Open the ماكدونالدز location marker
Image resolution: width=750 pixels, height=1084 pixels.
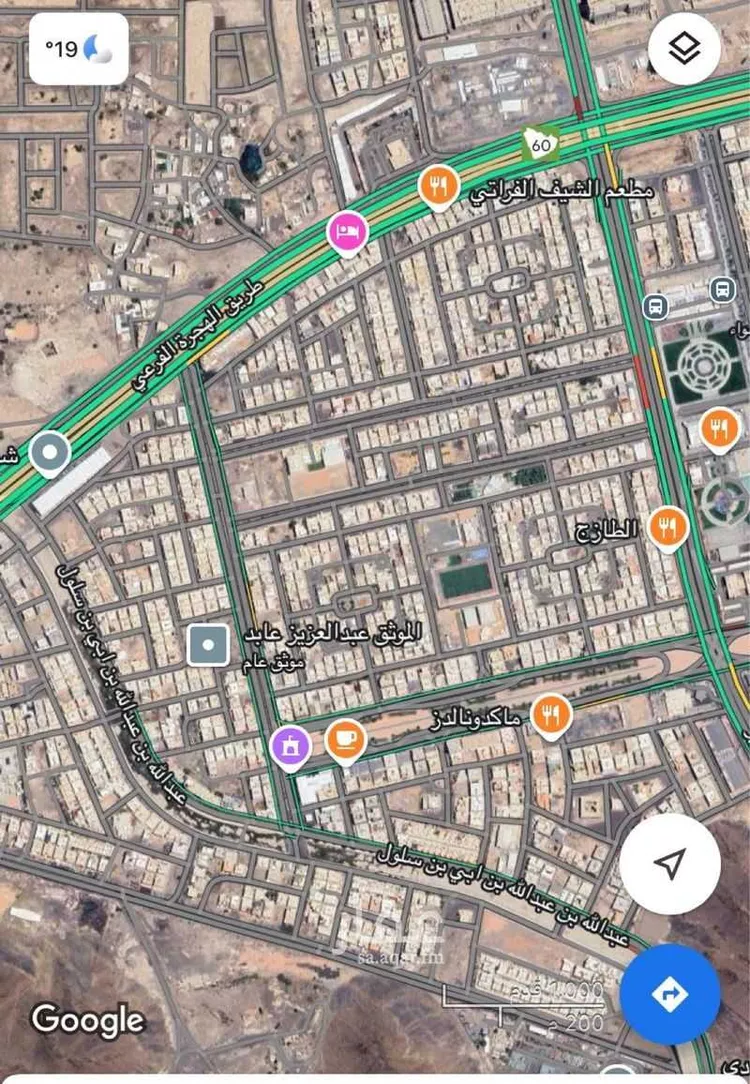[551, 712]
